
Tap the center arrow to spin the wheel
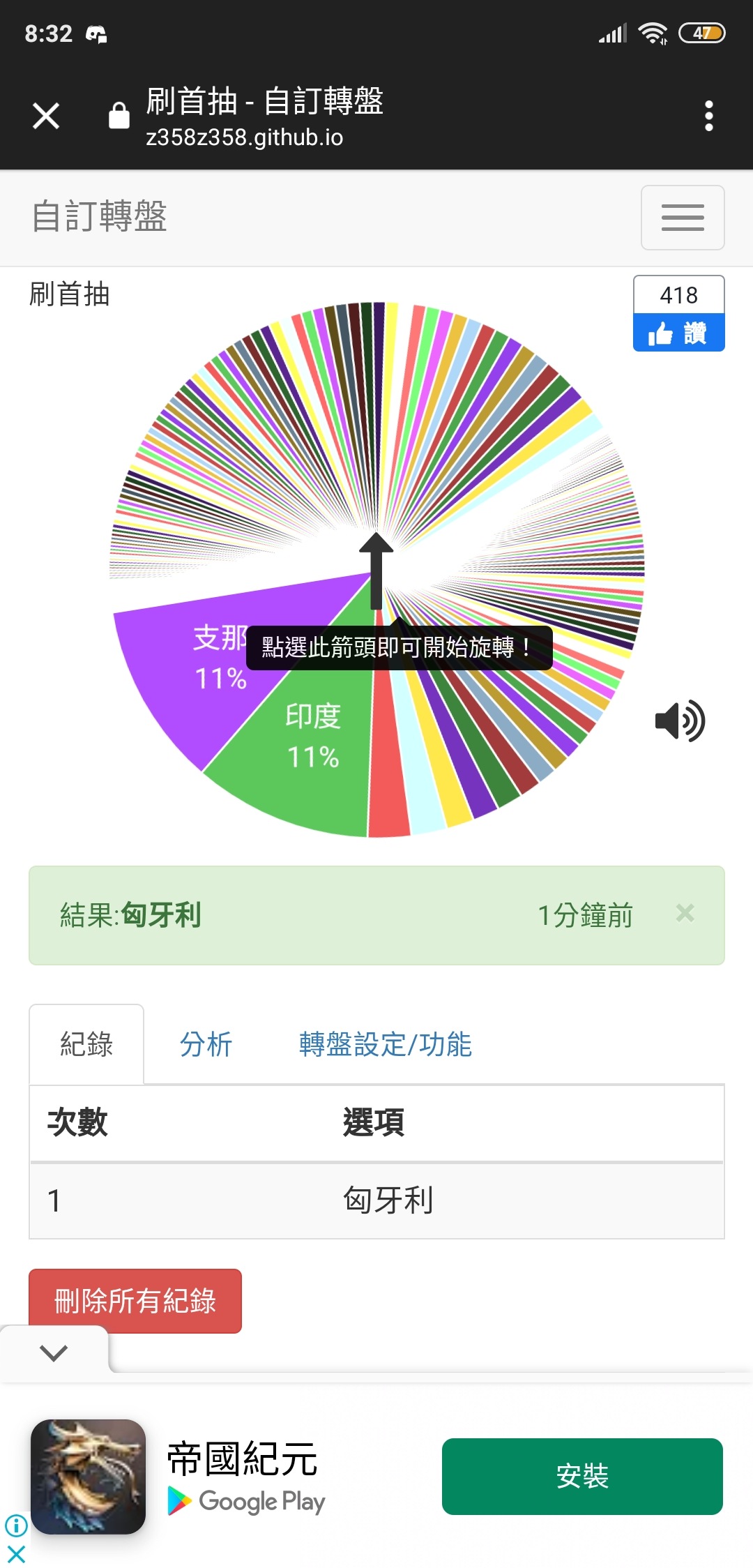pos(376,571)
